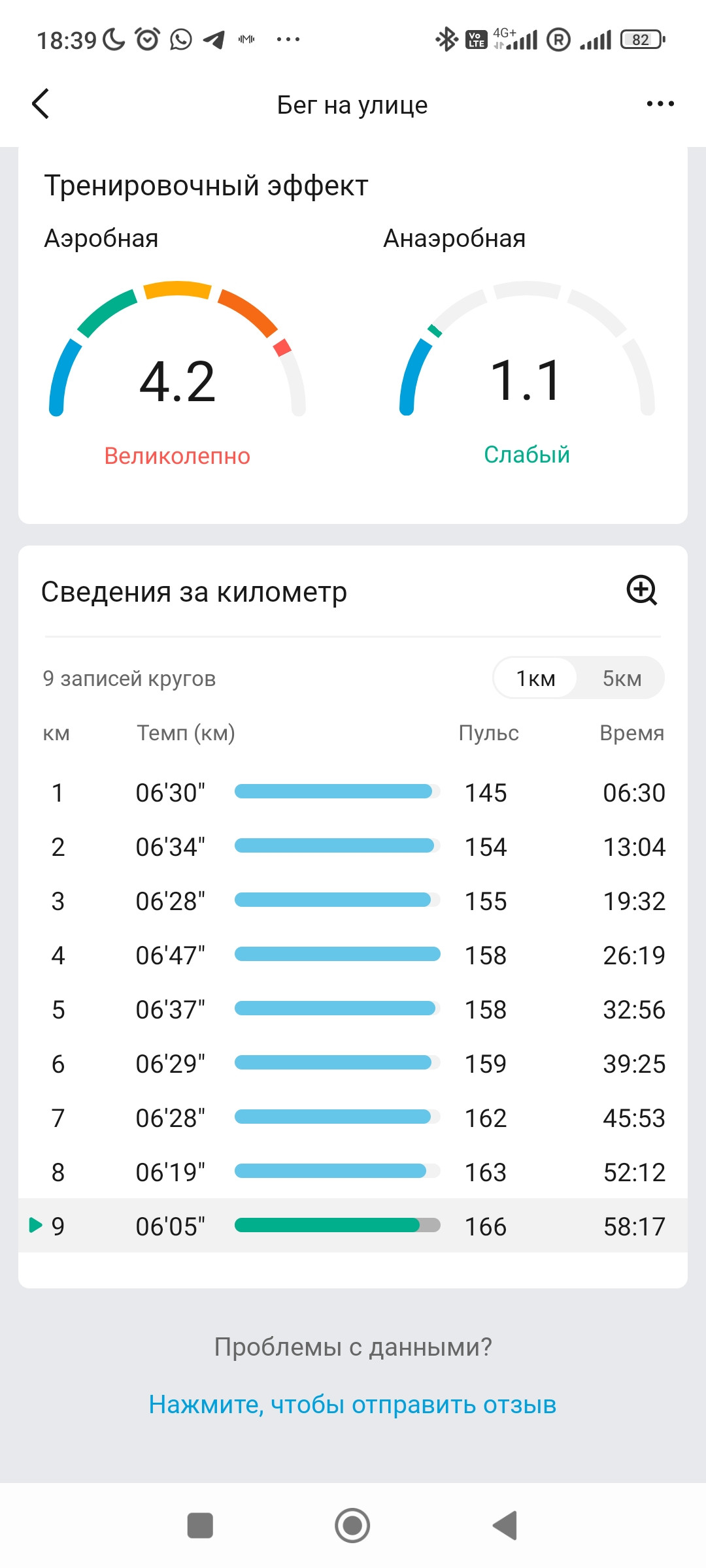Tap Нажмите, чтобы отправить отзыв link

point(352,1404)
